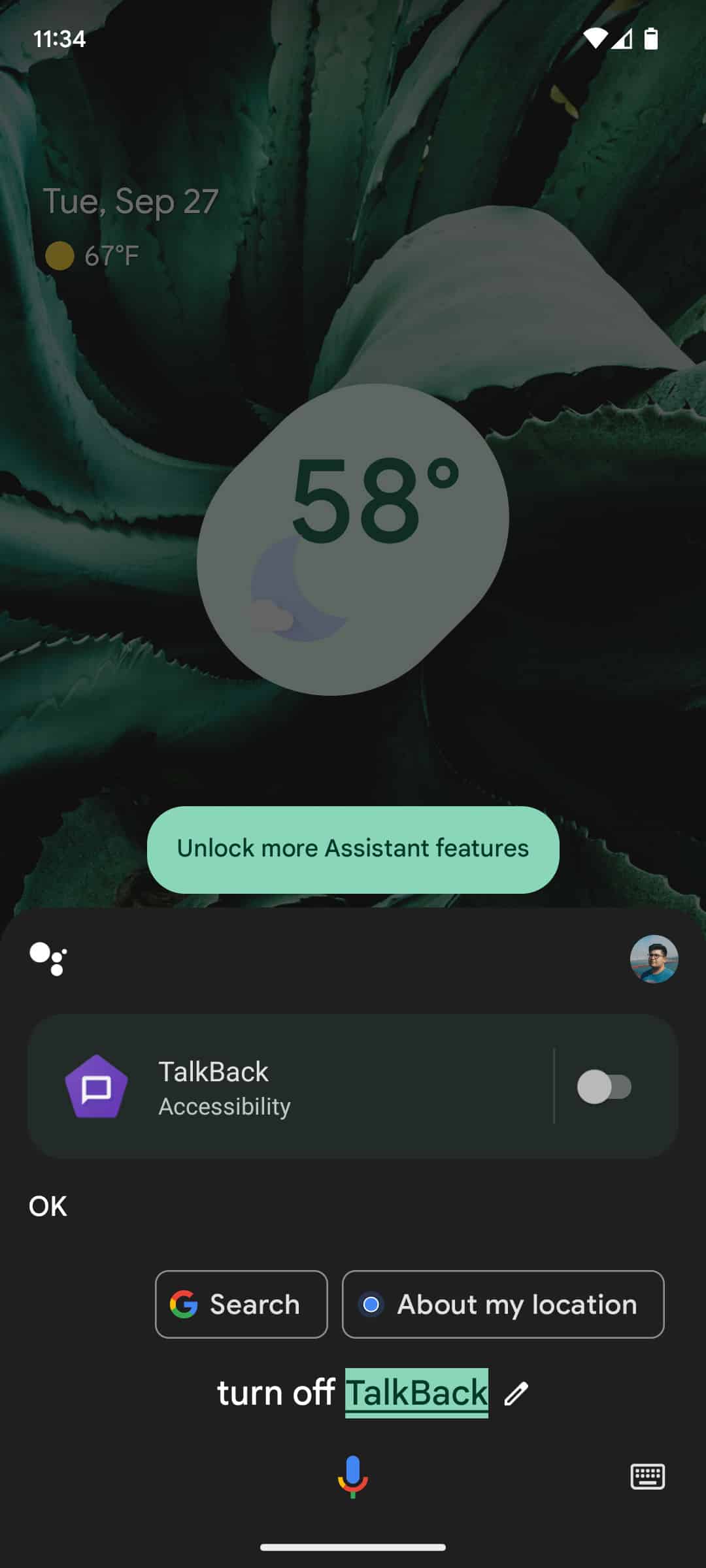Open the account profile picture
Screen dimensions: 706x1568
tap(654, 958)
